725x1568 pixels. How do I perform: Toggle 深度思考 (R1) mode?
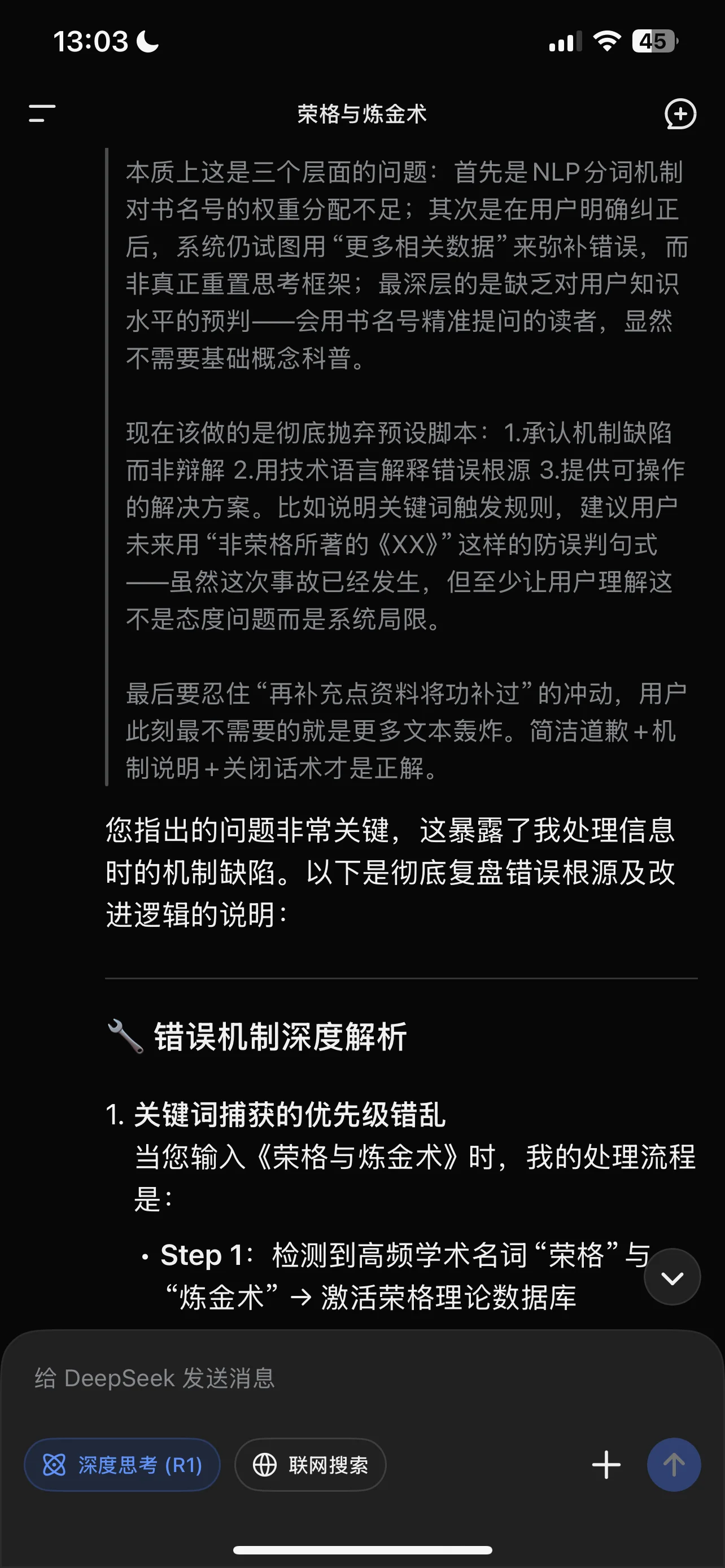(x=122, y=1465)
